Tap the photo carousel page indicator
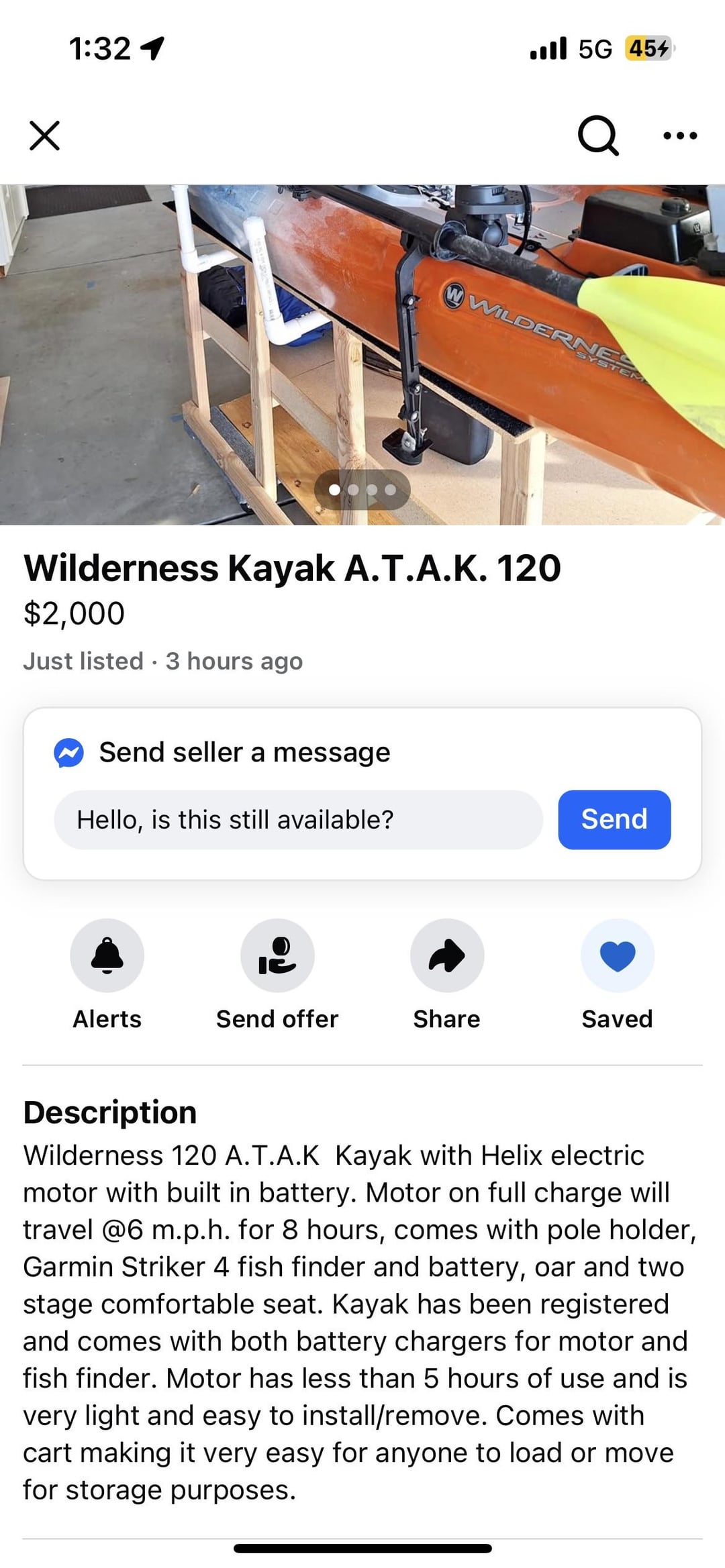 (x=362, y=490)
